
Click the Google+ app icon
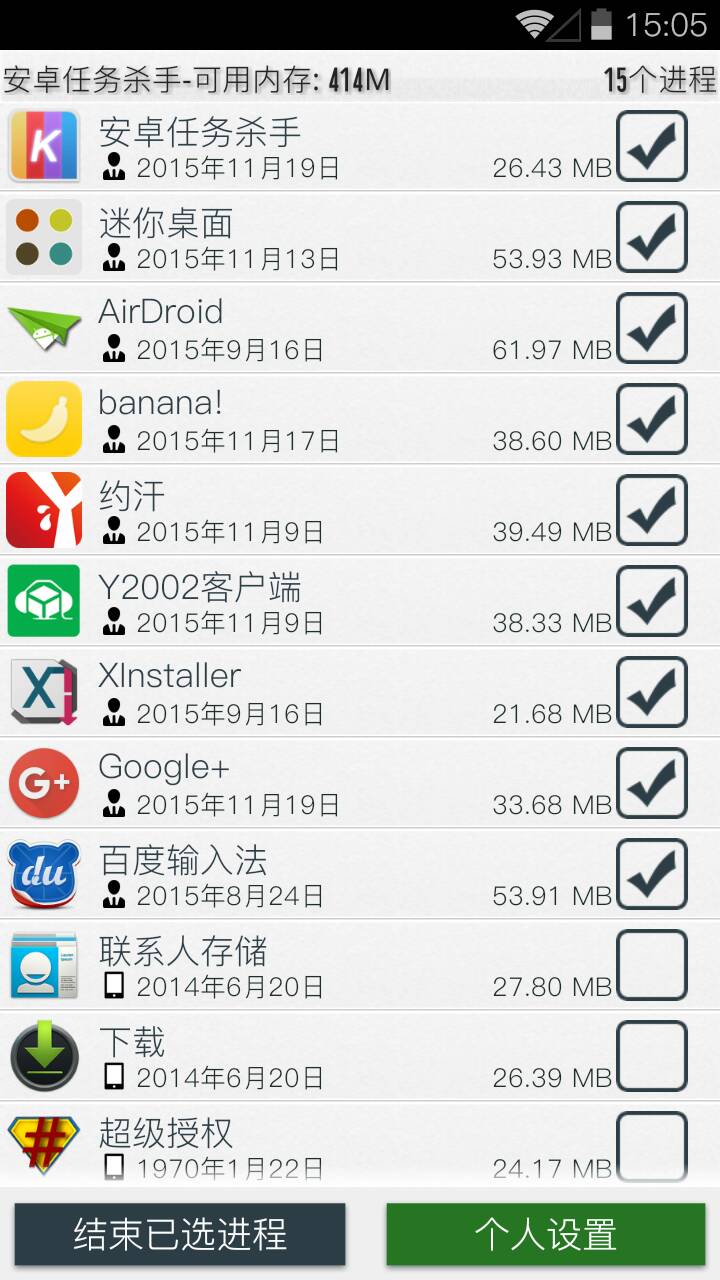coord(44,783)
